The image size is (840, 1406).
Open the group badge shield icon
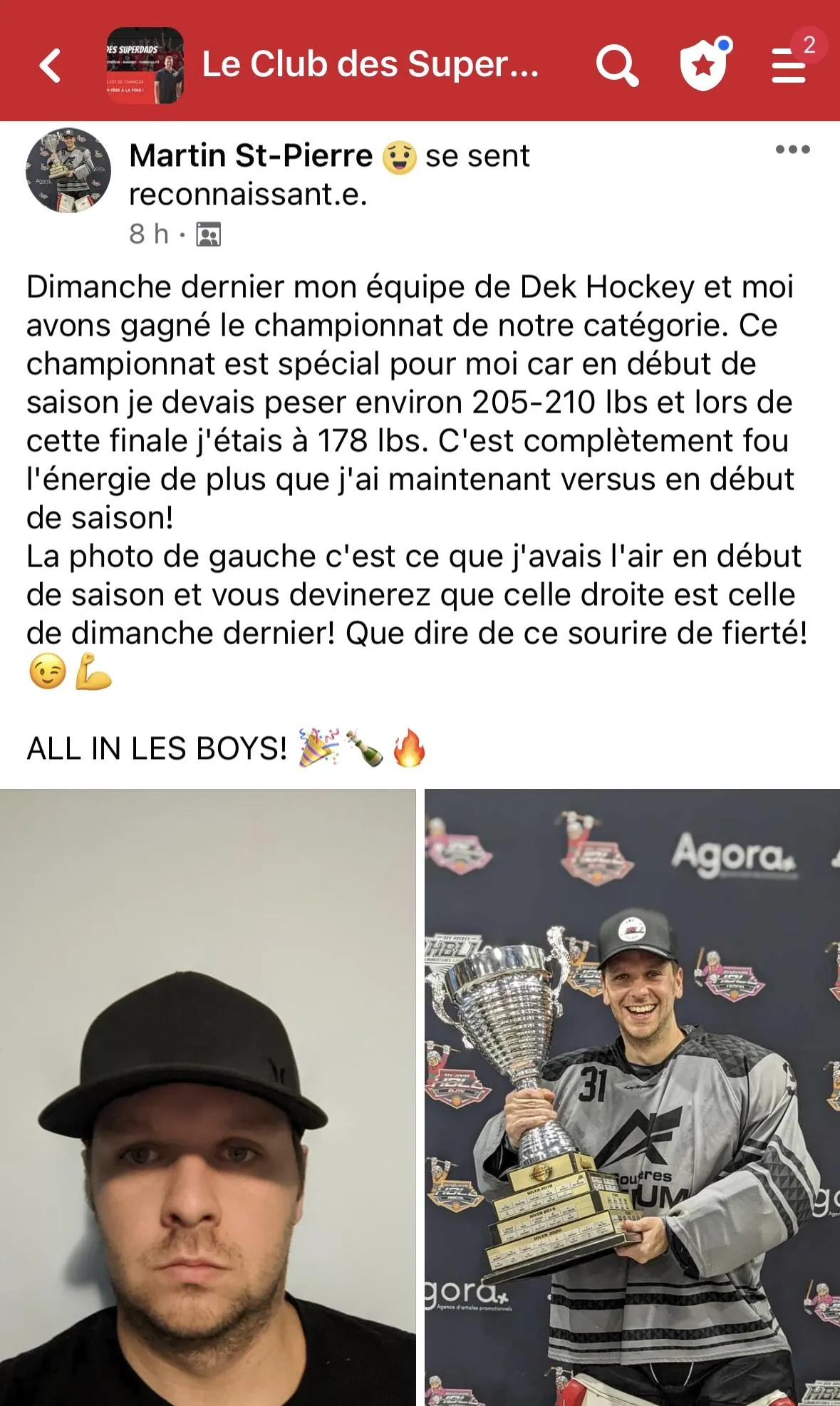[x=705, y=64]
